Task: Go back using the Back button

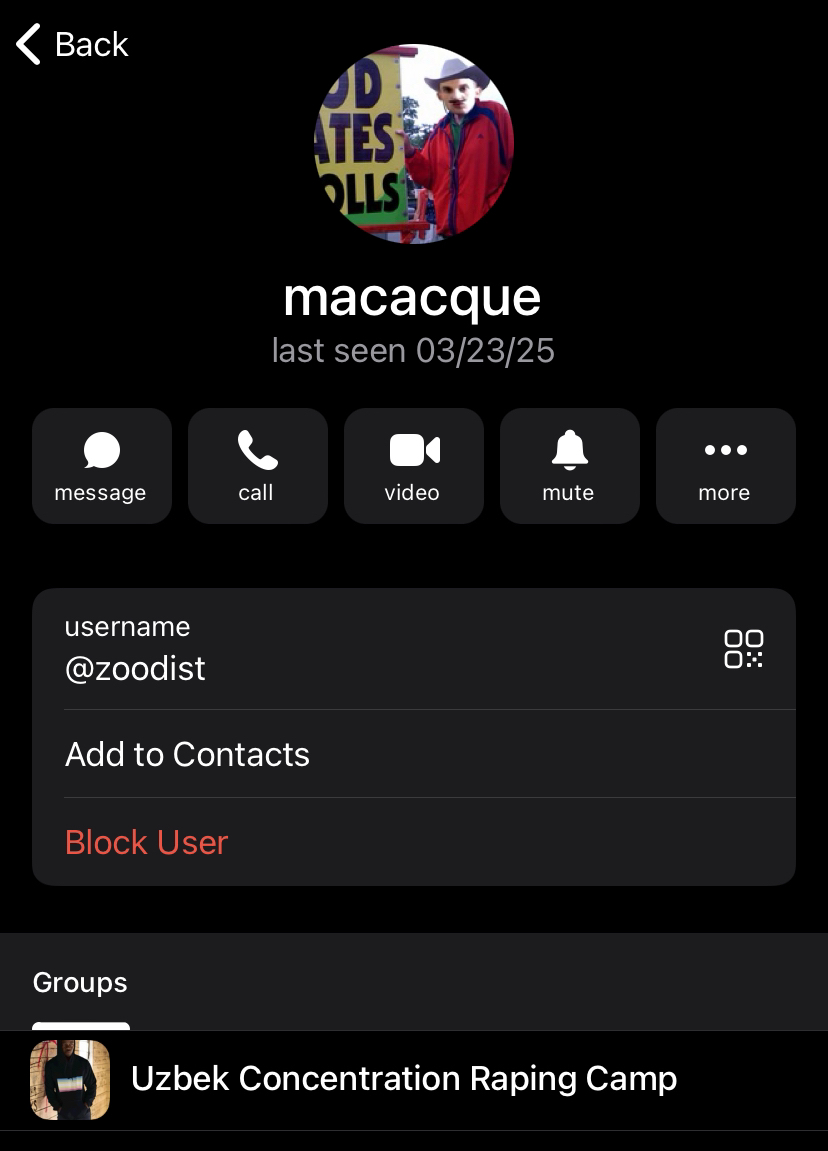Action: 73,44
